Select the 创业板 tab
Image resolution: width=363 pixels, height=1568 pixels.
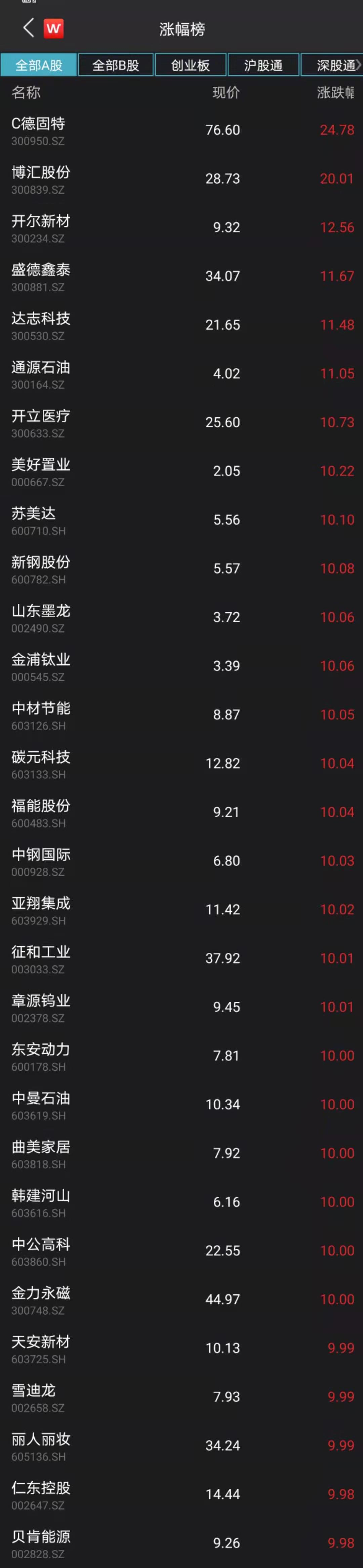tap(191, 65)
